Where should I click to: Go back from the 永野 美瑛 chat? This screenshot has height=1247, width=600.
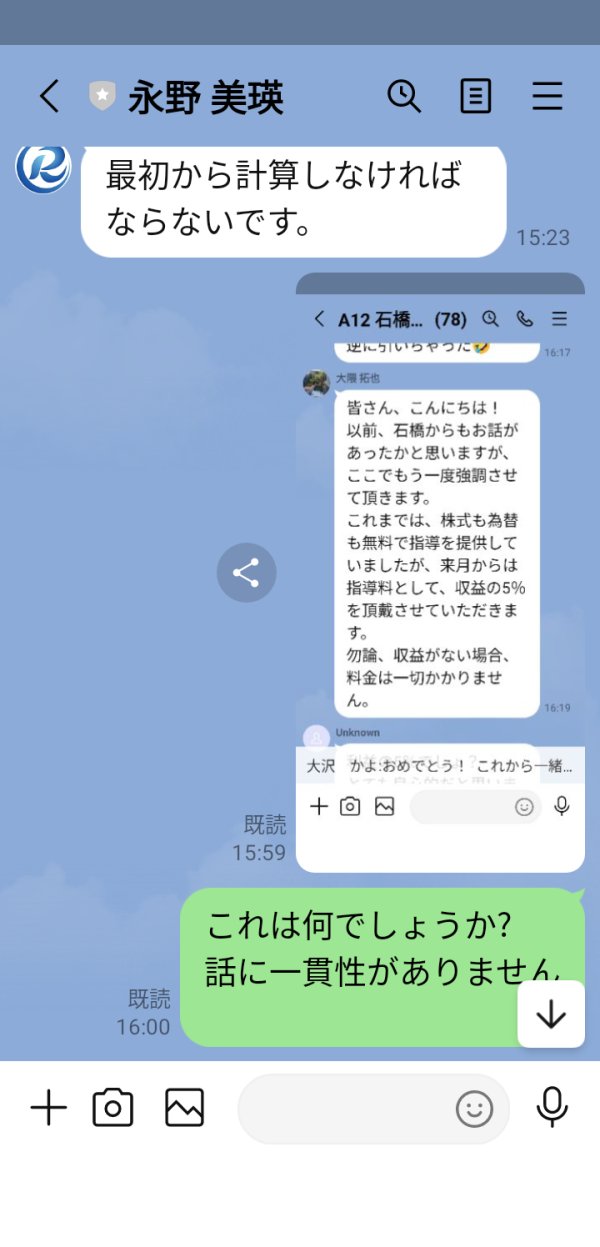[x=49, y=96]
